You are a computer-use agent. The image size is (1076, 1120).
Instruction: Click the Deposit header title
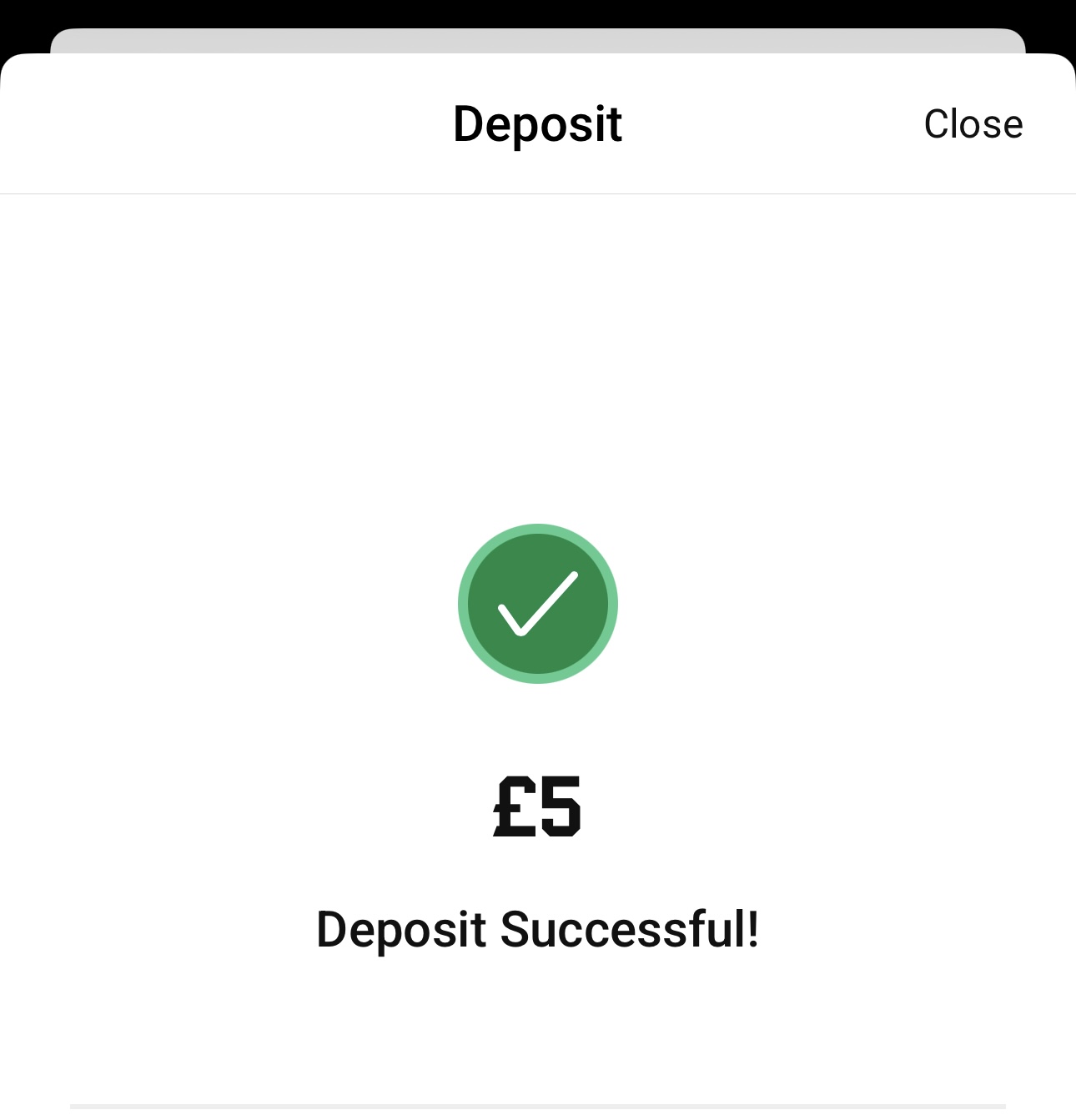538,123
